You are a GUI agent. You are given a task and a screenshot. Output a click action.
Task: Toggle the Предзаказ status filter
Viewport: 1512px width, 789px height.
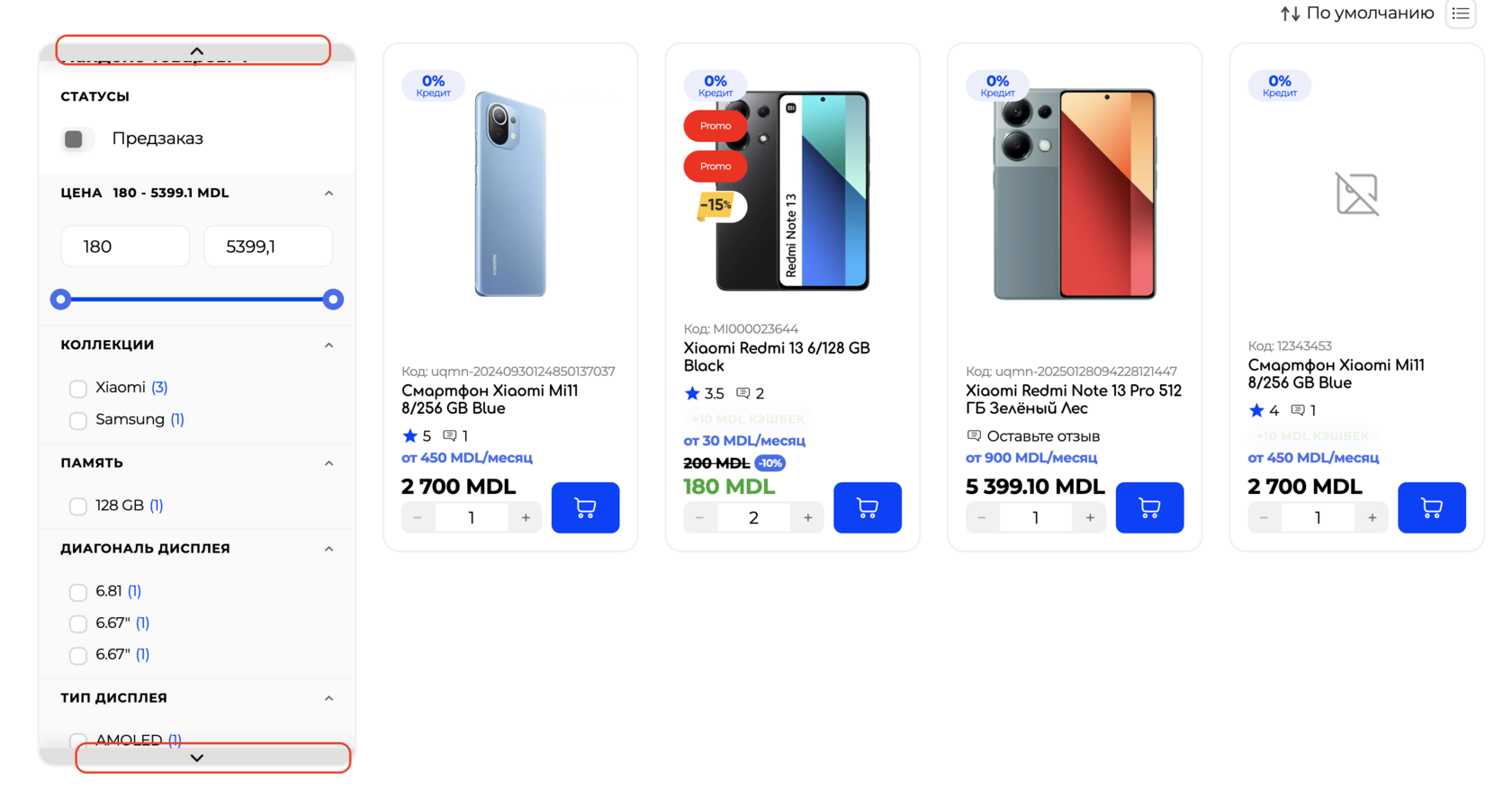click(75, 139)
